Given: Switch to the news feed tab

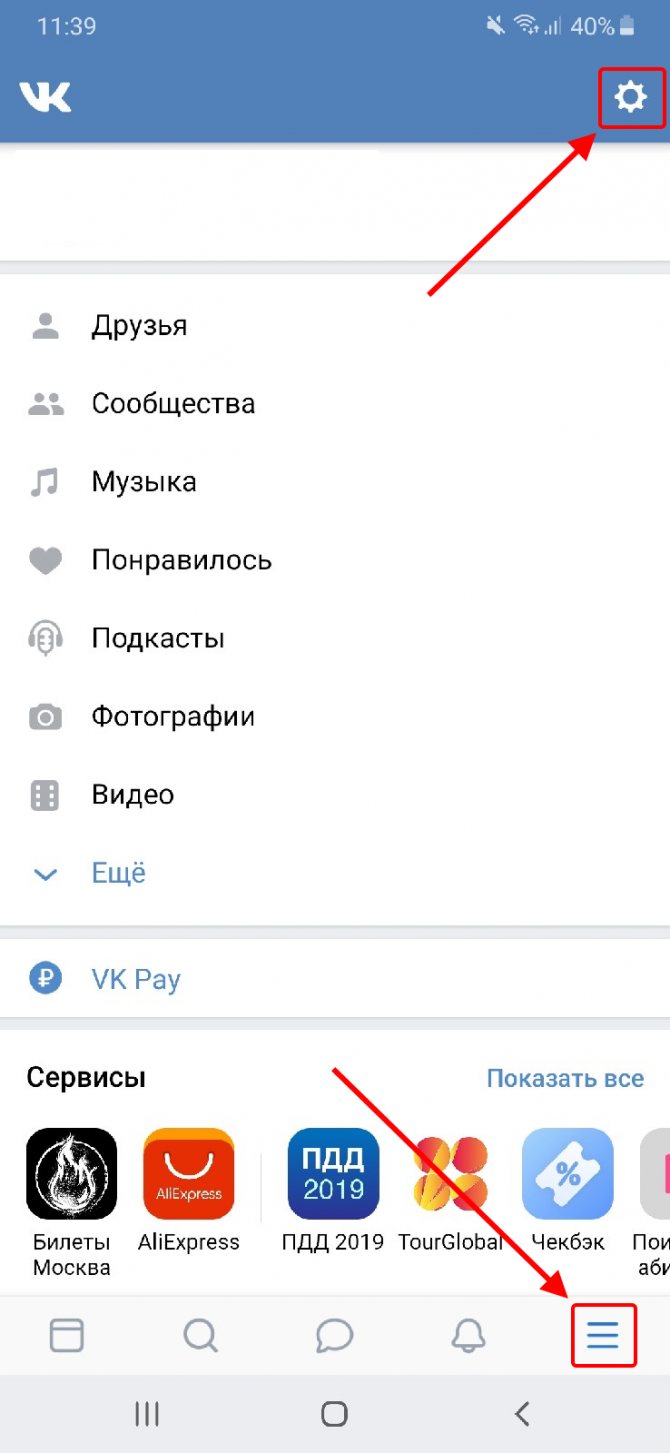Looking at the screenshot, I should click(67, 1335).
